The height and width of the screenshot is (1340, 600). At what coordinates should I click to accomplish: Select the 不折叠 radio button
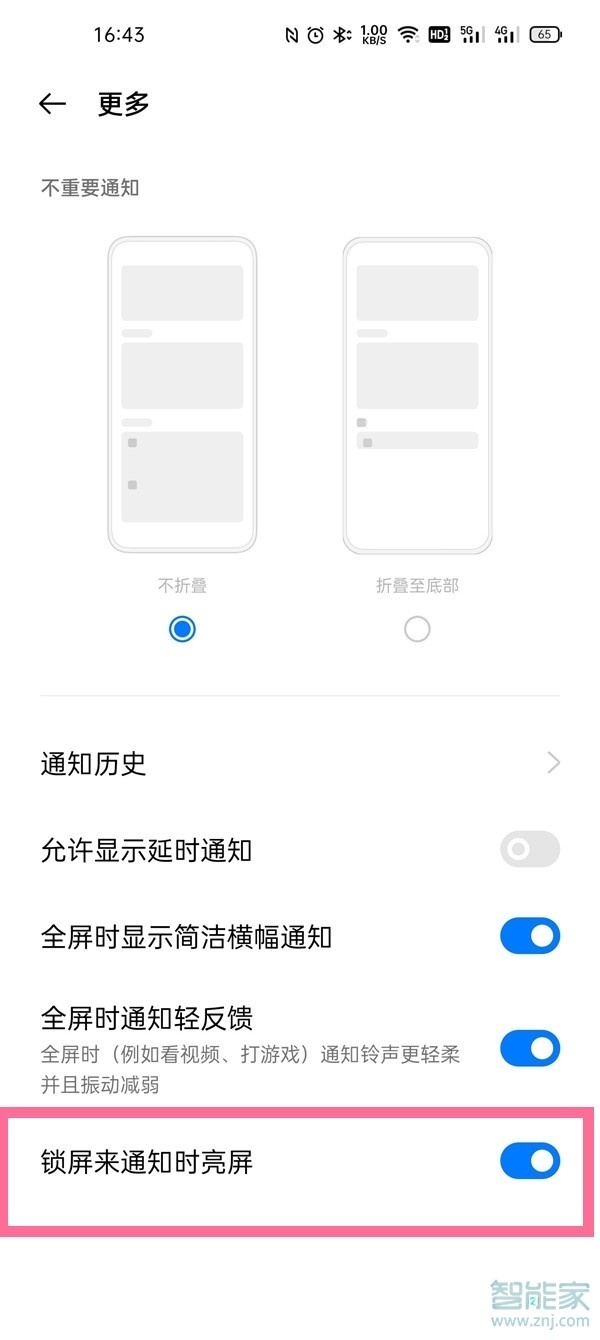pyautogui.click(x=182, y=629)
